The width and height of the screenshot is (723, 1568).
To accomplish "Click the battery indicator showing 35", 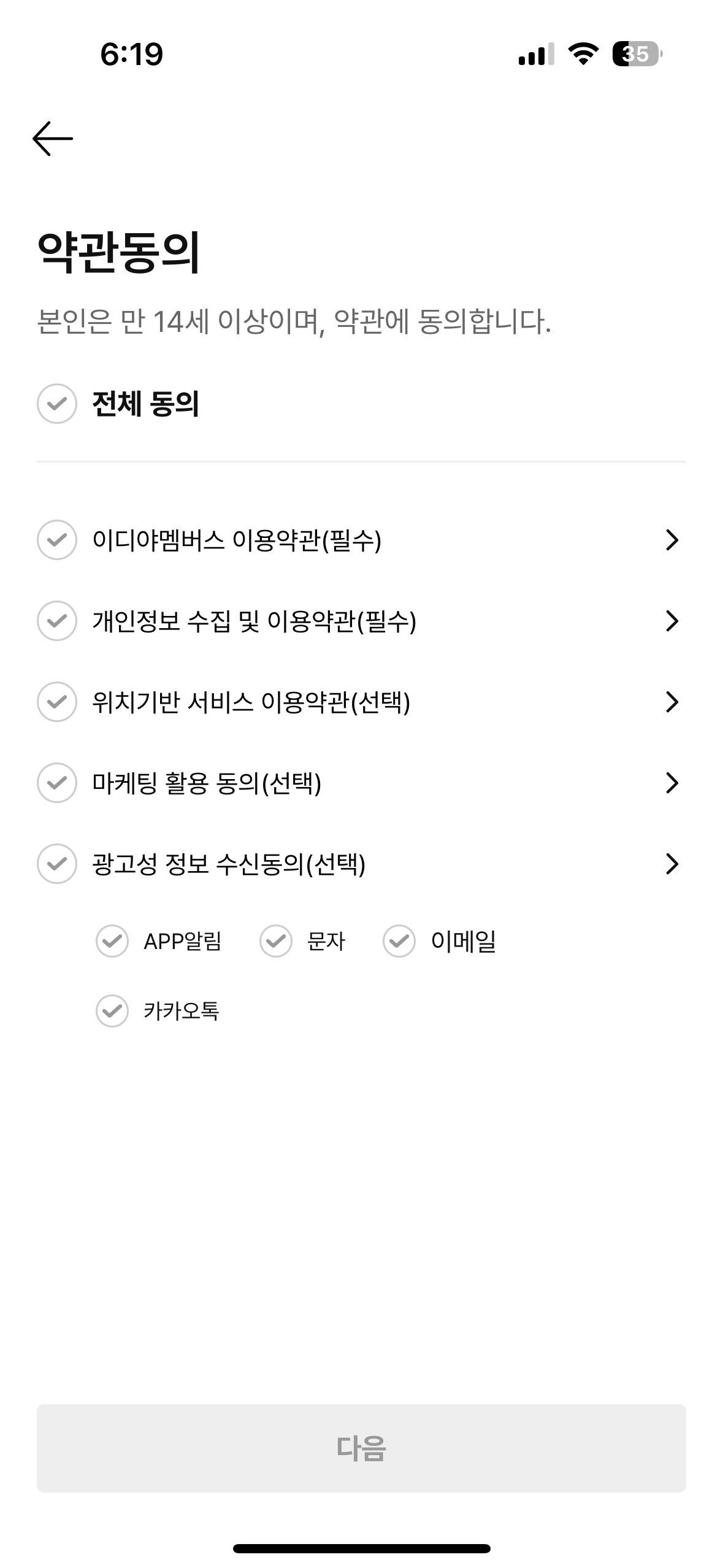I will point(635,55).
